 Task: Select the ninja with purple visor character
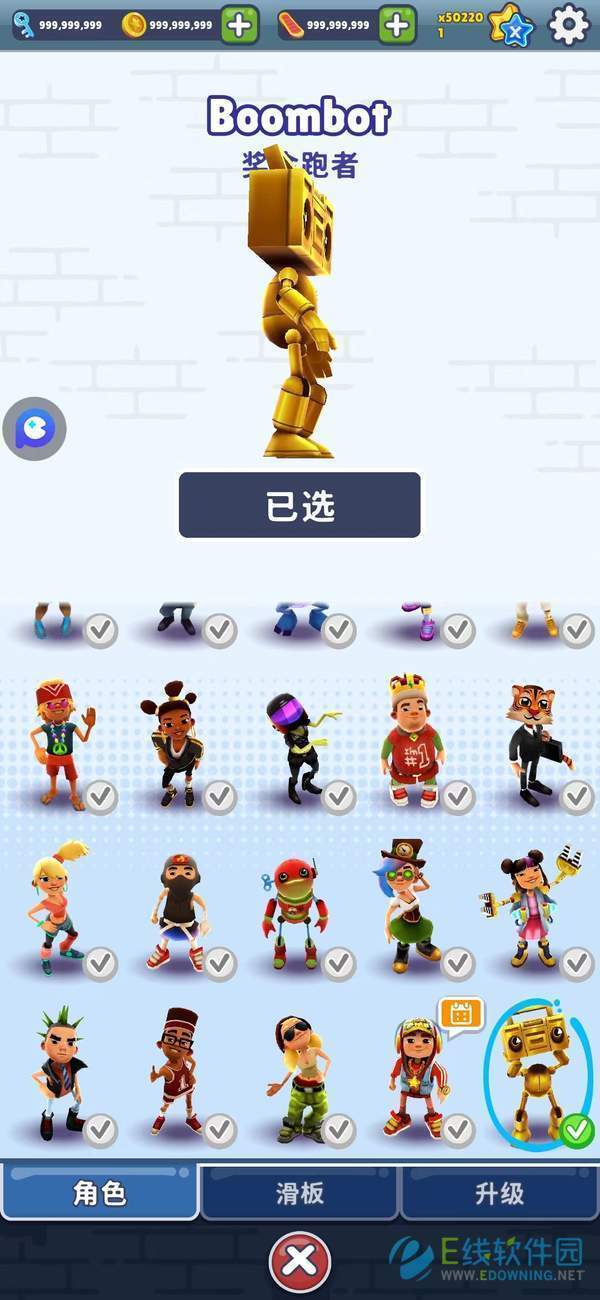(297, 745)
